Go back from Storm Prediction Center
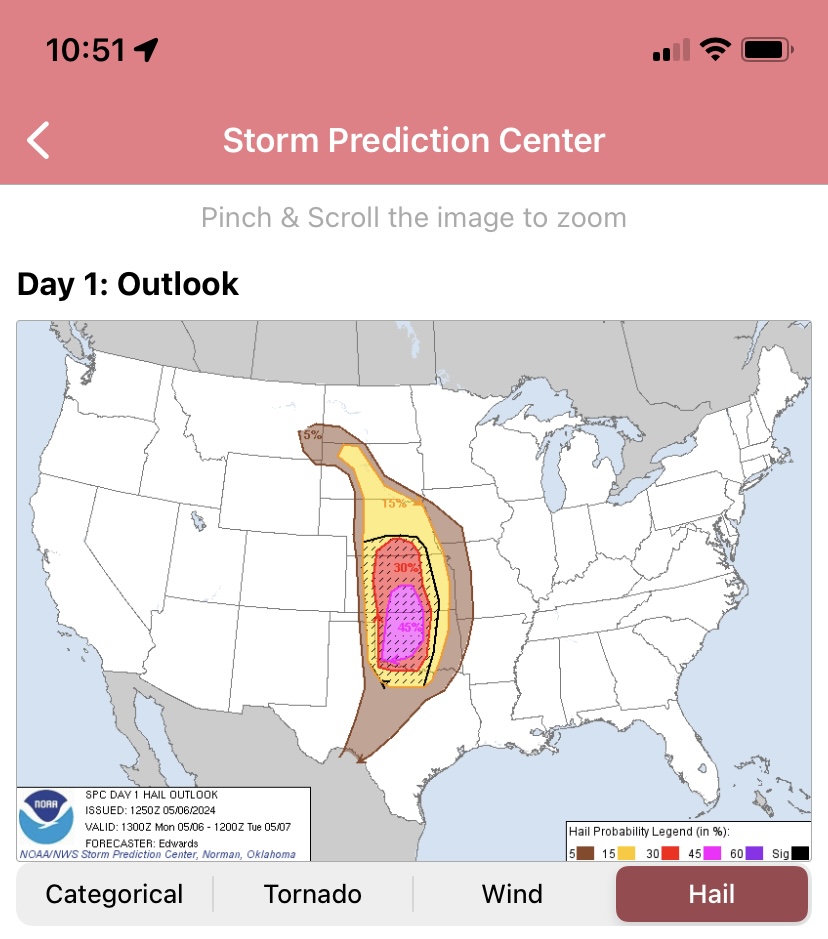The image size is (828, 939). 38,141
